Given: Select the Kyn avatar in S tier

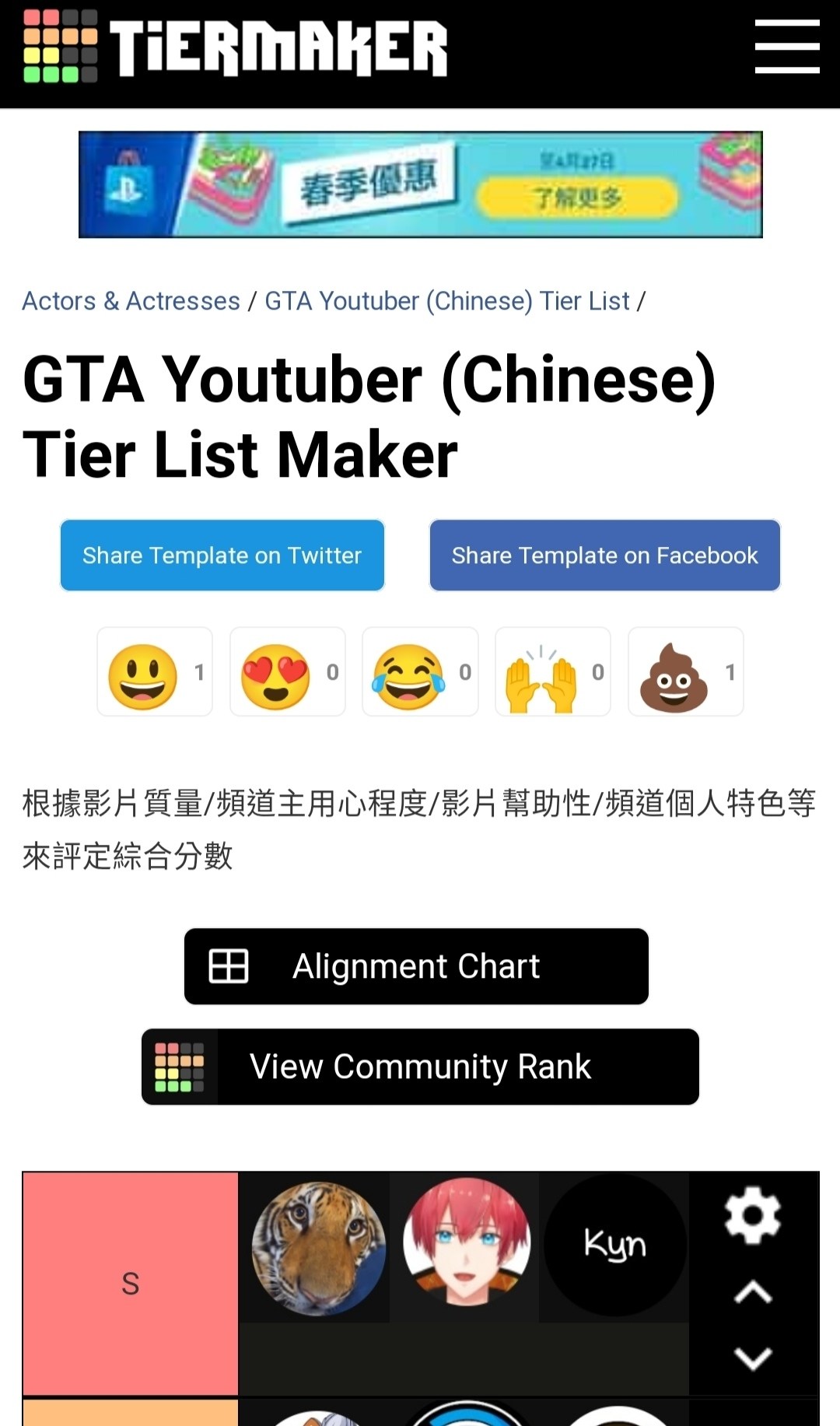Looking at the screenshot, I should pyautogui.click(x=614, y=1246).
